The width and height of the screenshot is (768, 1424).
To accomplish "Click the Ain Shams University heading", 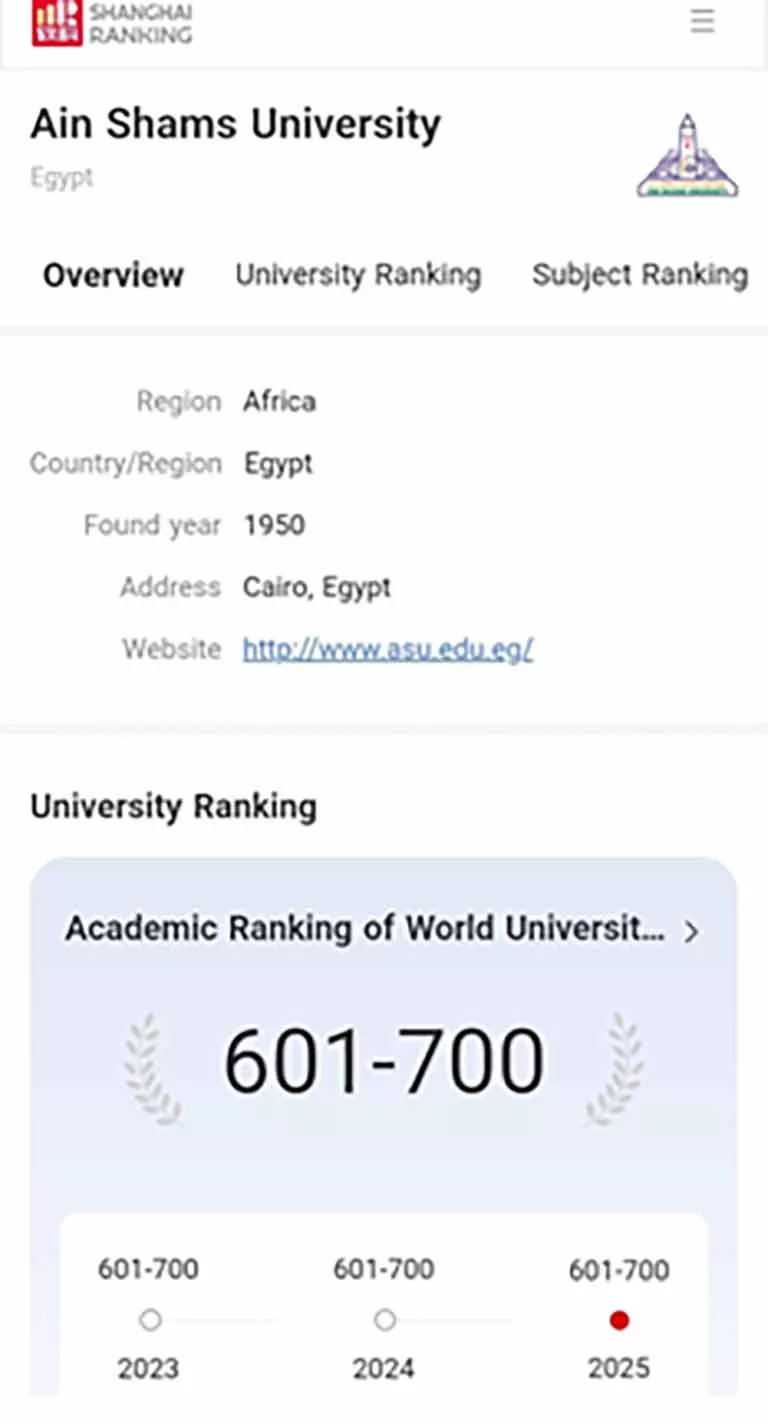I will click(x=235, y=123).
